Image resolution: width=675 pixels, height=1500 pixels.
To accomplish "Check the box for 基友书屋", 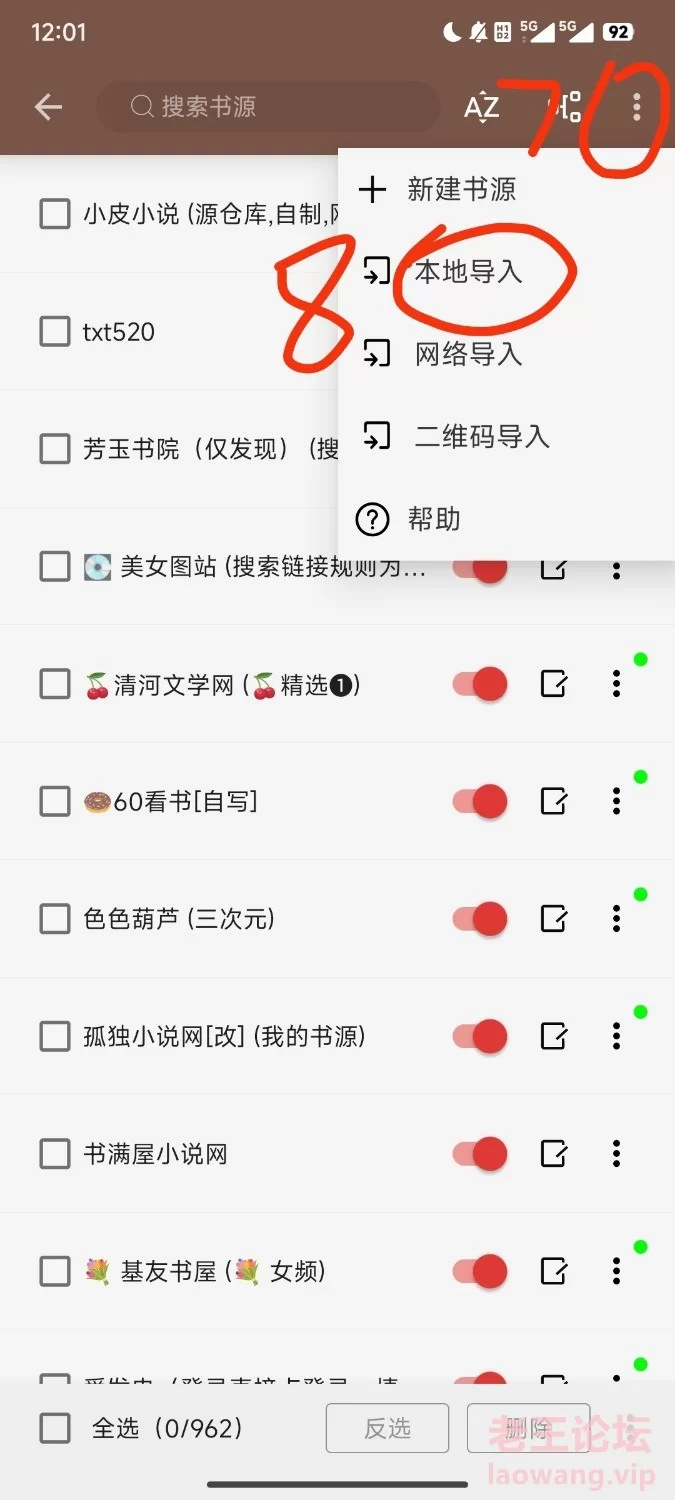I will (x=55, y=1271).
